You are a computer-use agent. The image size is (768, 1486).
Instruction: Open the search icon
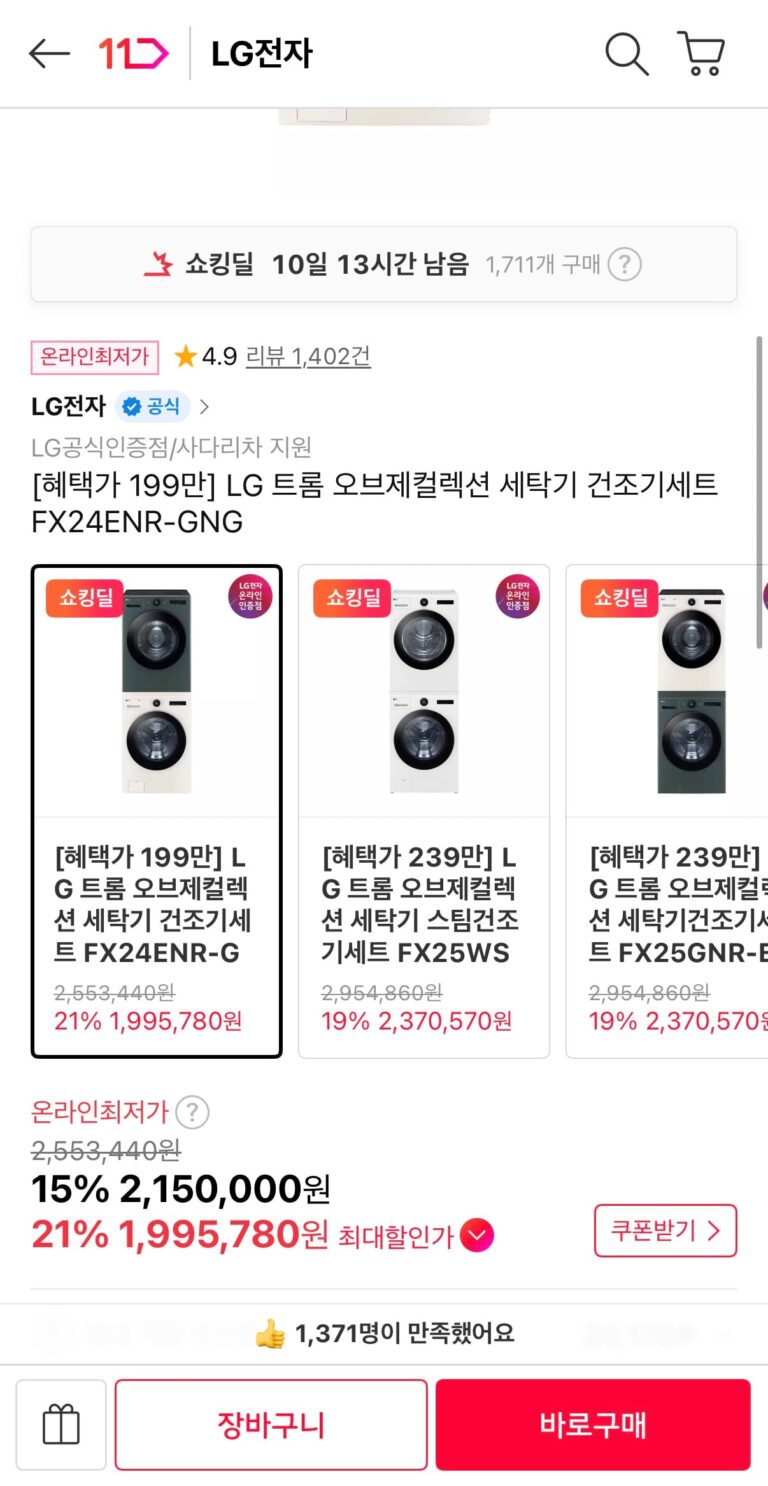(x=626, y=54)
